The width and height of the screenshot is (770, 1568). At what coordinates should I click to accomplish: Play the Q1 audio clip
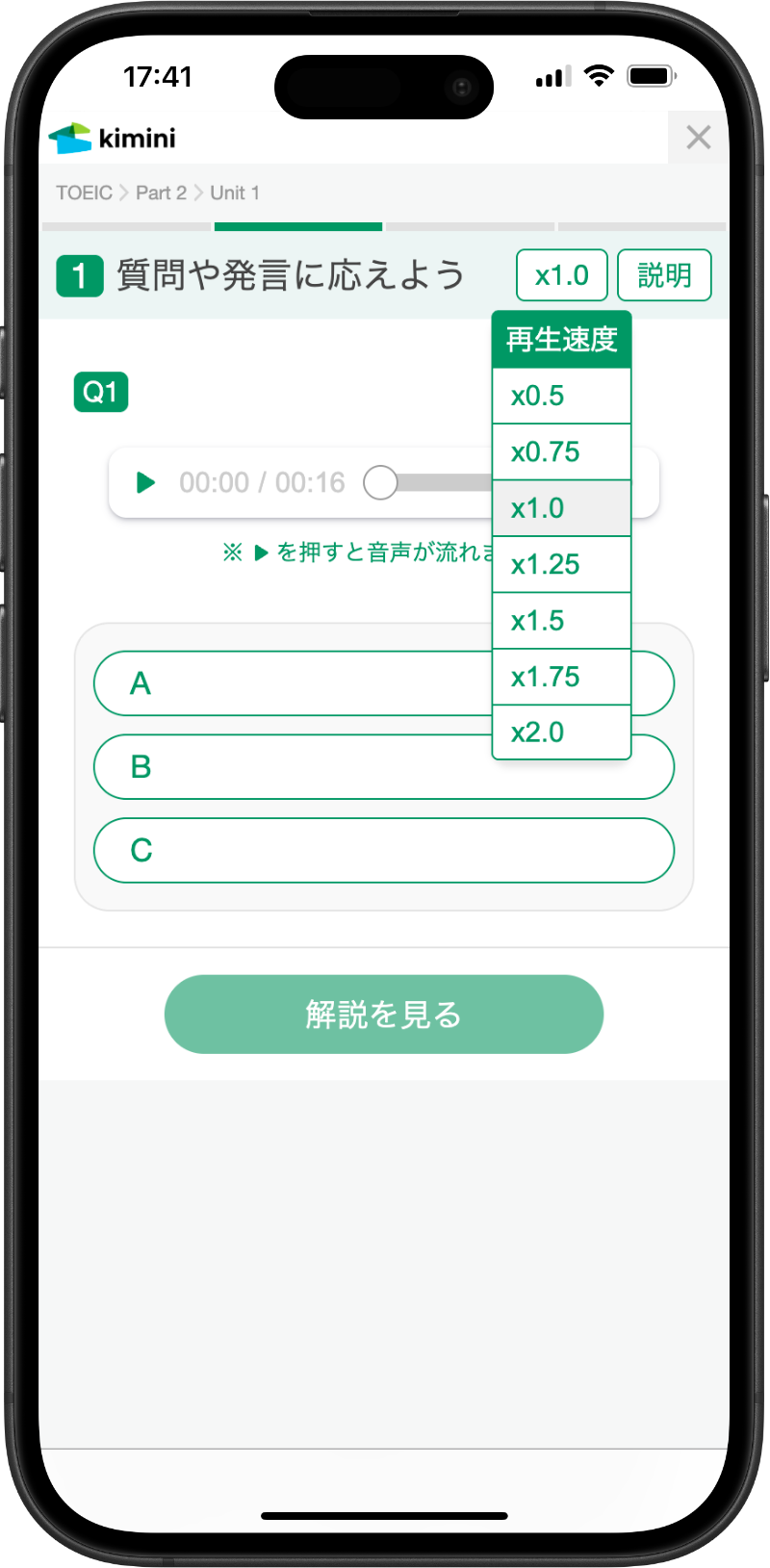[145, 482]
